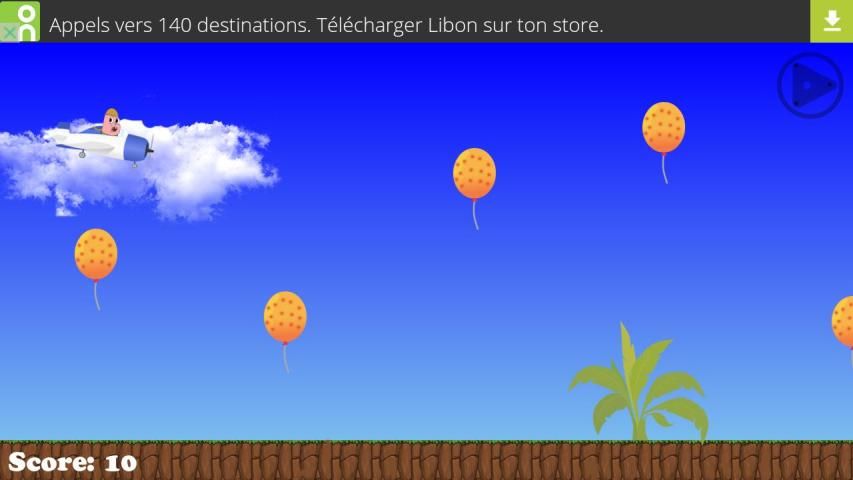Open the Libon ad banner text

[x=326, y=25]
